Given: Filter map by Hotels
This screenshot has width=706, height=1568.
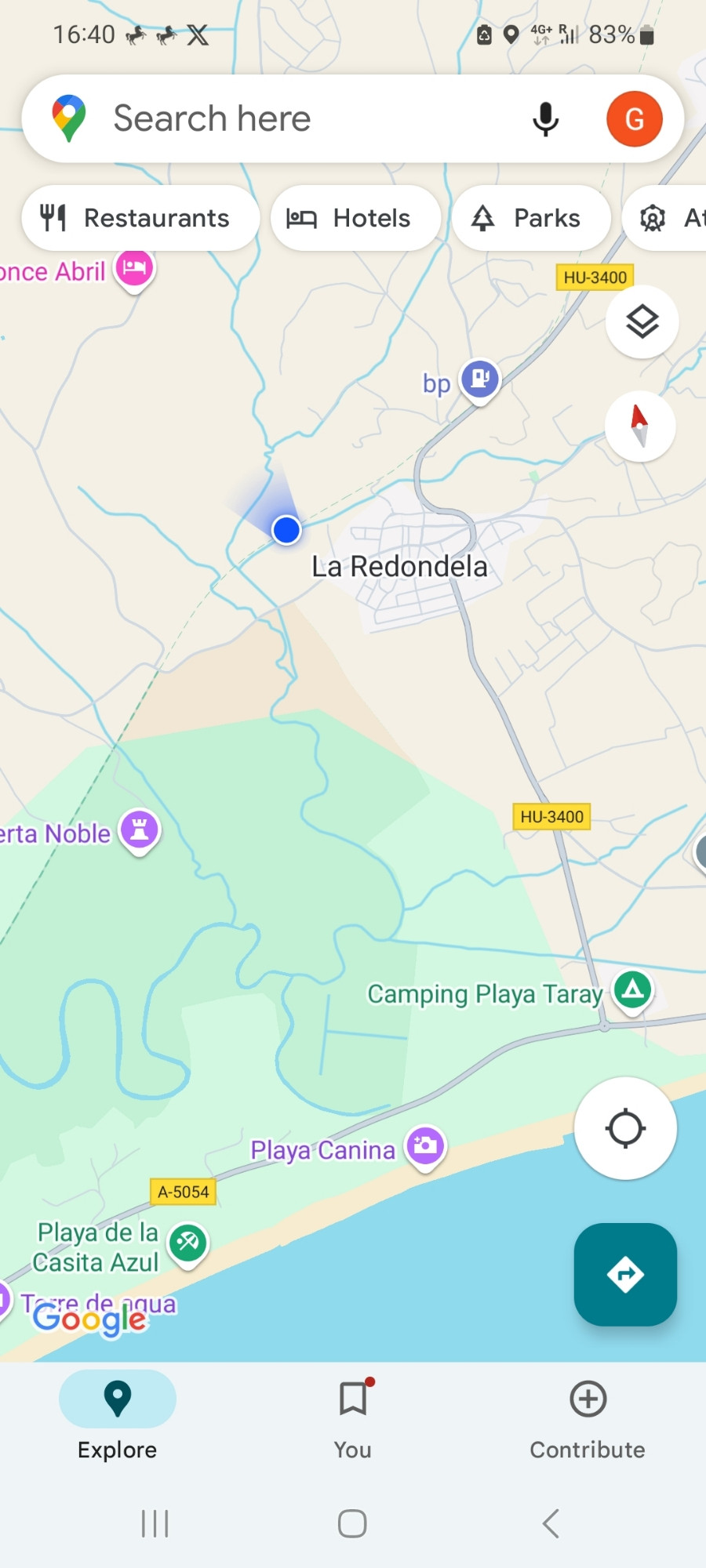Looking at the screenshot, I should [355, 218].
